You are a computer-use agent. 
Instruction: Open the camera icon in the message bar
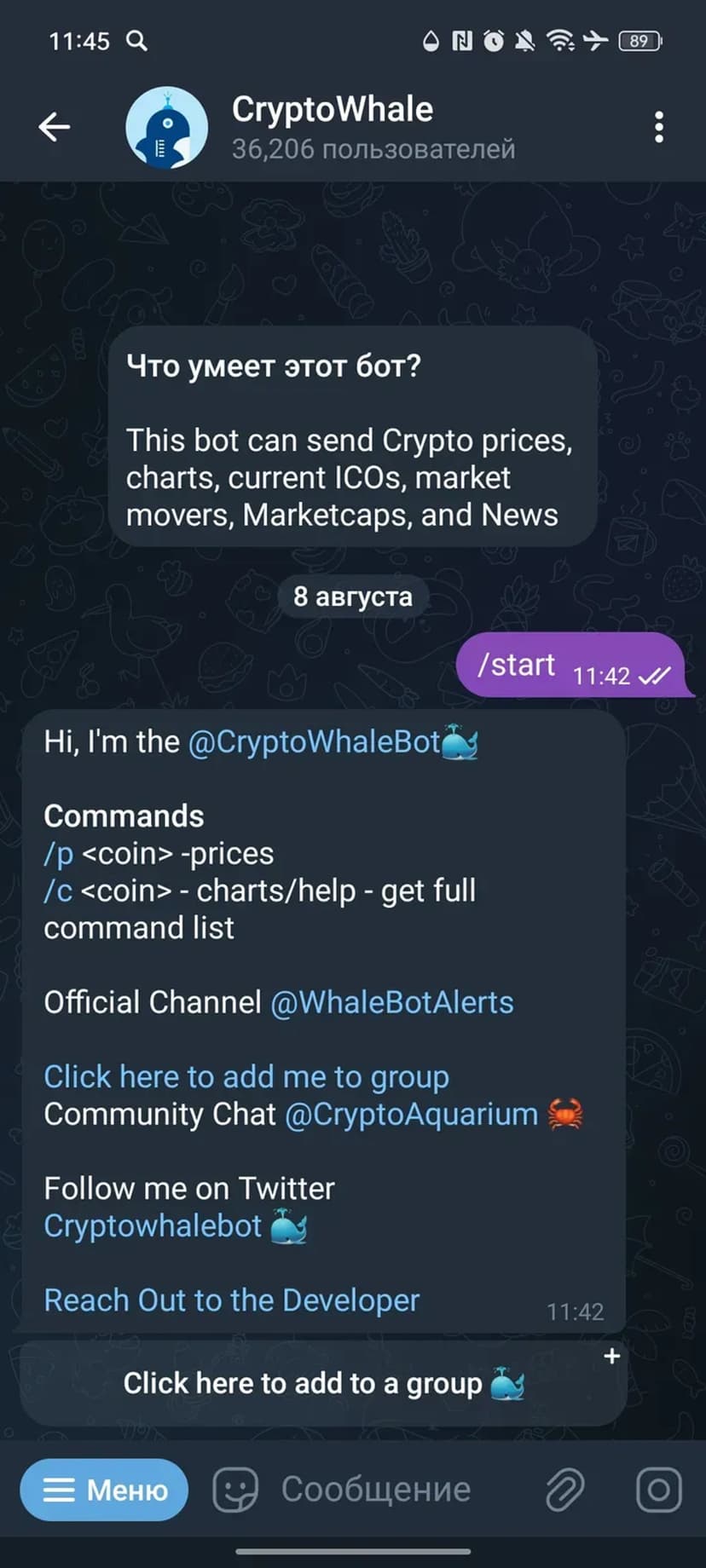(658, 1490)
